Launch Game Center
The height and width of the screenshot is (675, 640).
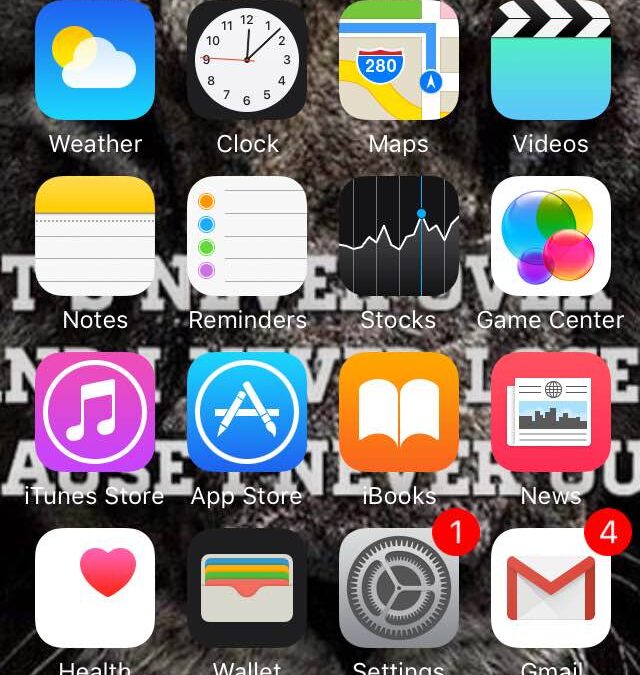[x=551, y=236]
